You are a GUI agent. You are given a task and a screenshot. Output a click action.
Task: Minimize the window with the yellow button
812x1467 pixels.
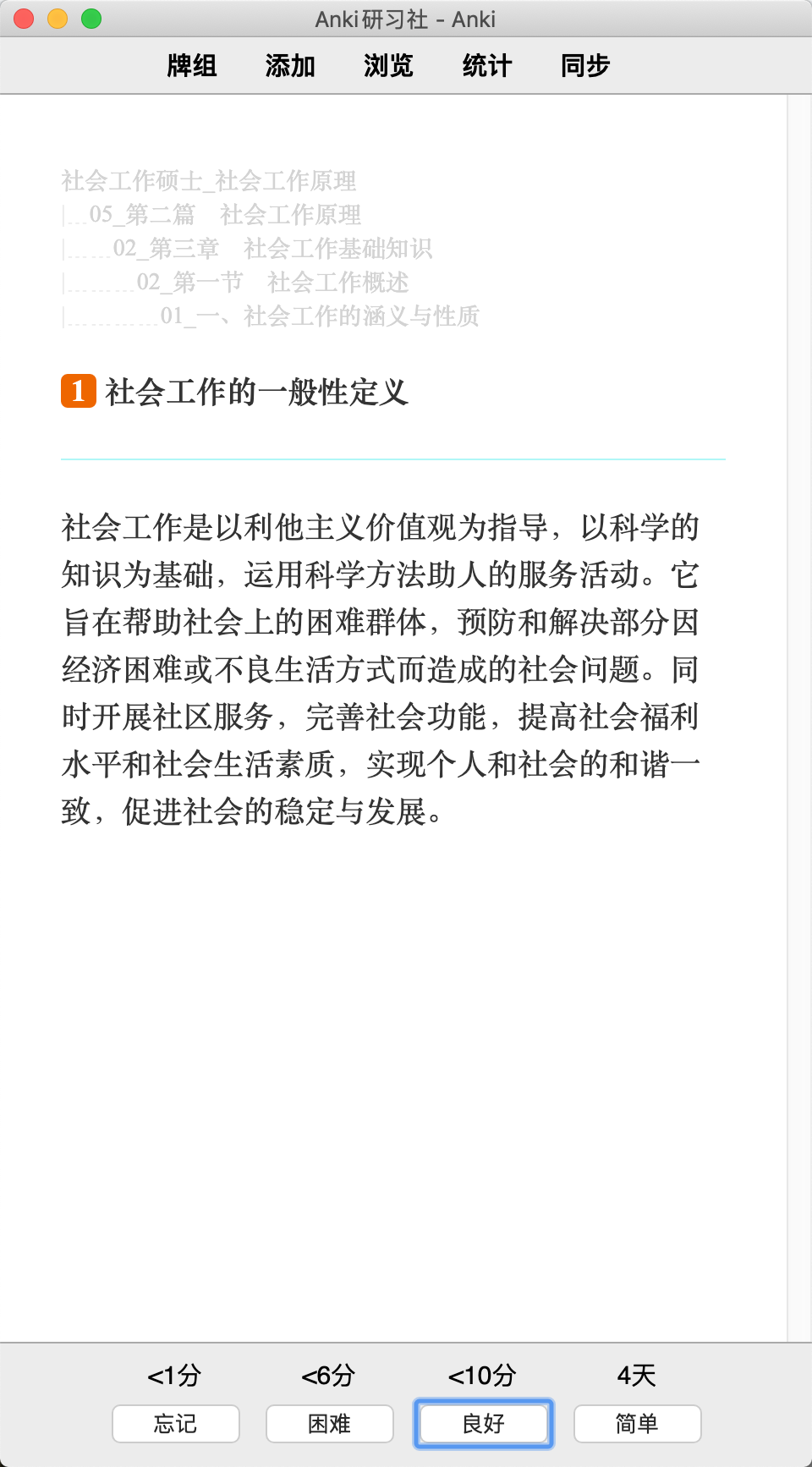[x=58, y=19]
